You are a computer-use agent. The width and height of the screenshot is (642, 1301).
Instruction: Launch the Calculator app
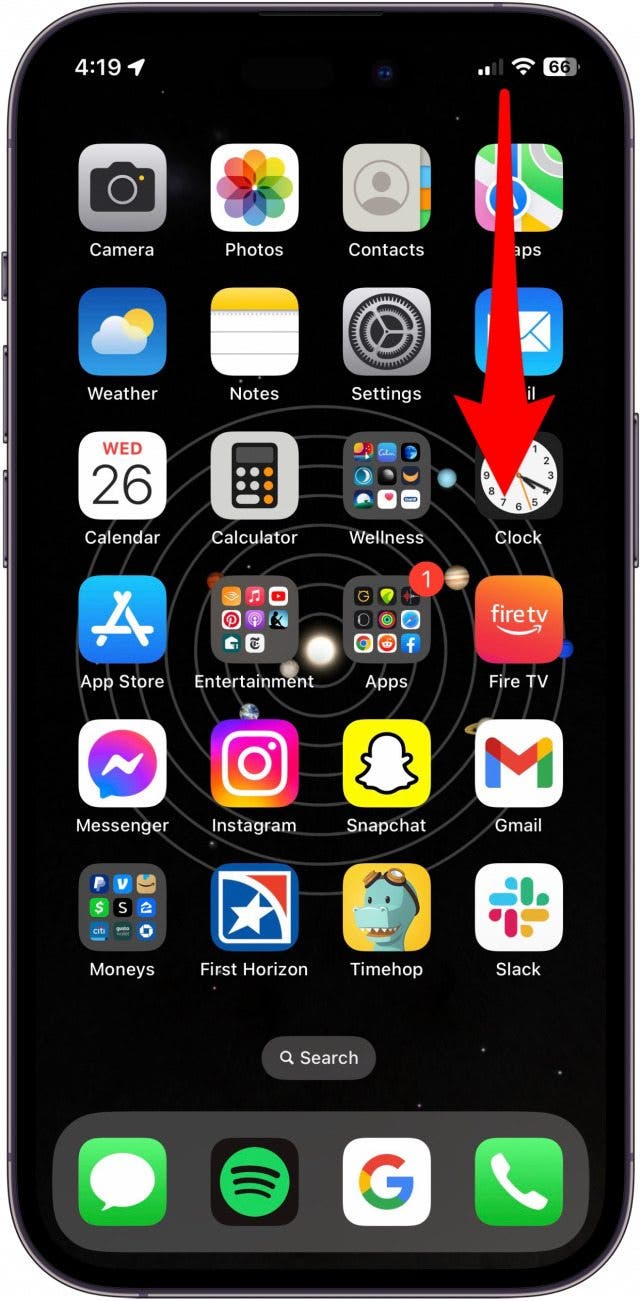tap(254, 476)
